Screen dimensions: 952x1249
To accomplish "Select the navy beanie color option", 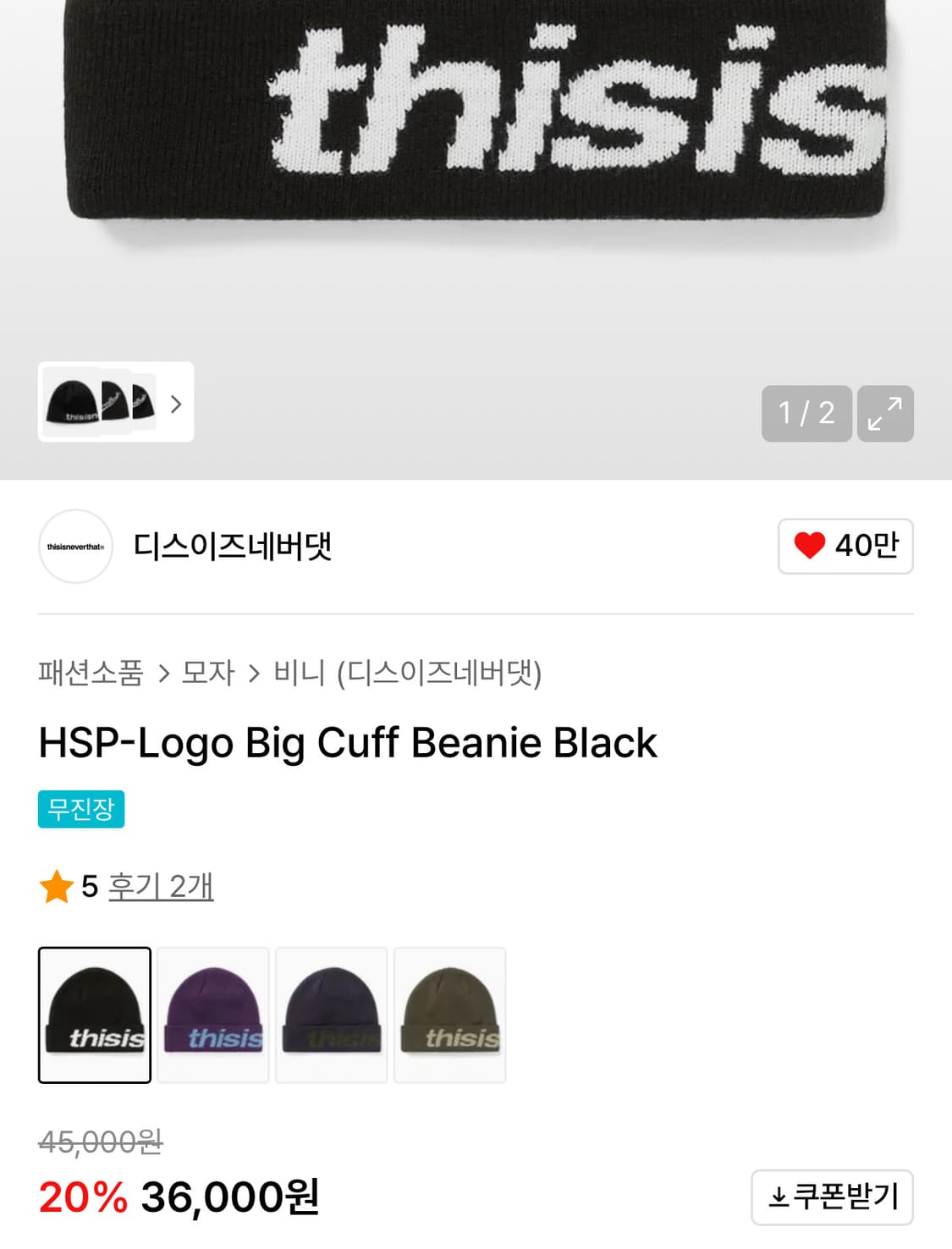I will point(331,1014).
